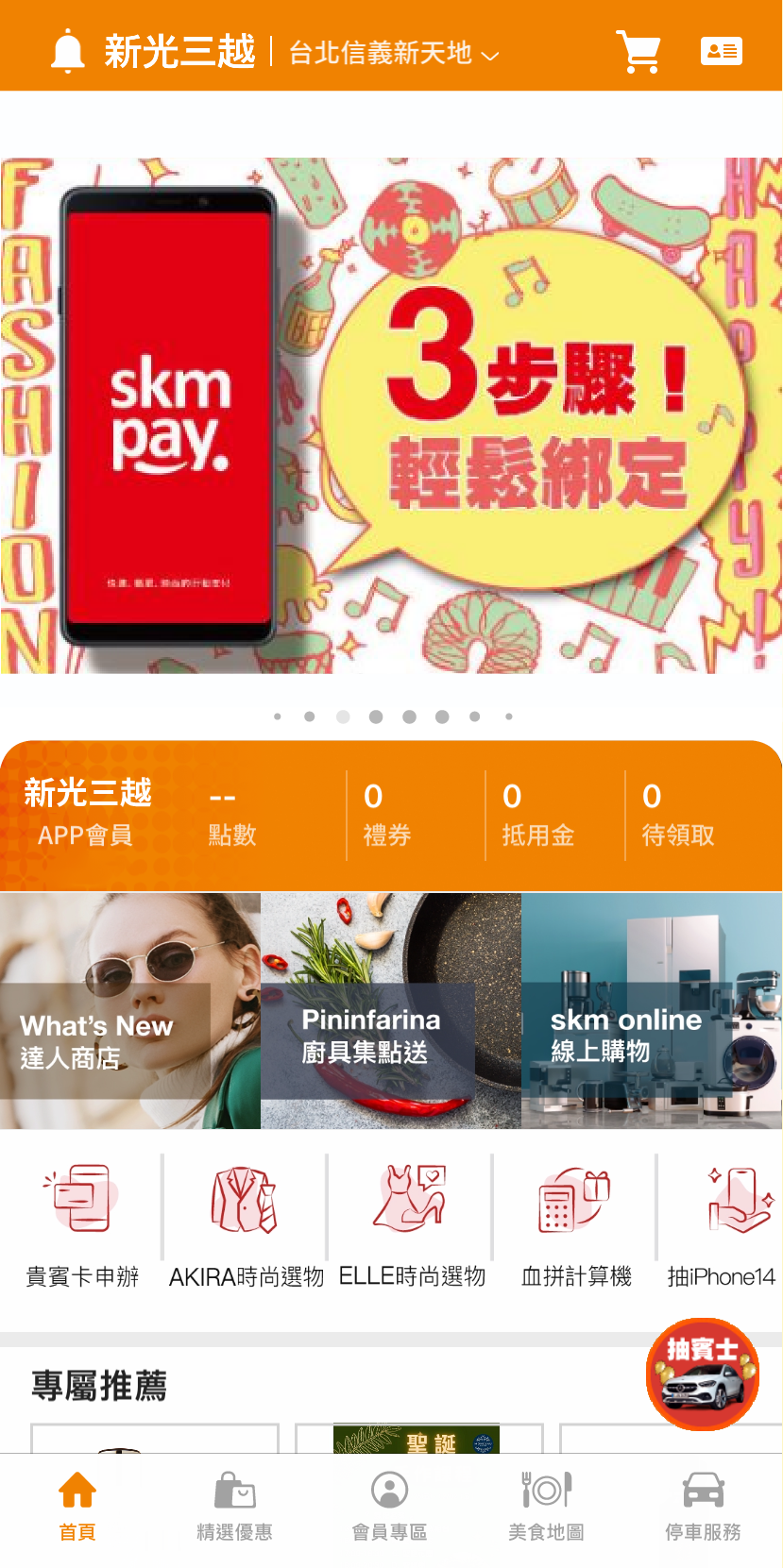Image resolution: width=783 pixels, height=1568 pixels.
Task: Jump to the last carousel dot
Action: 509,716
